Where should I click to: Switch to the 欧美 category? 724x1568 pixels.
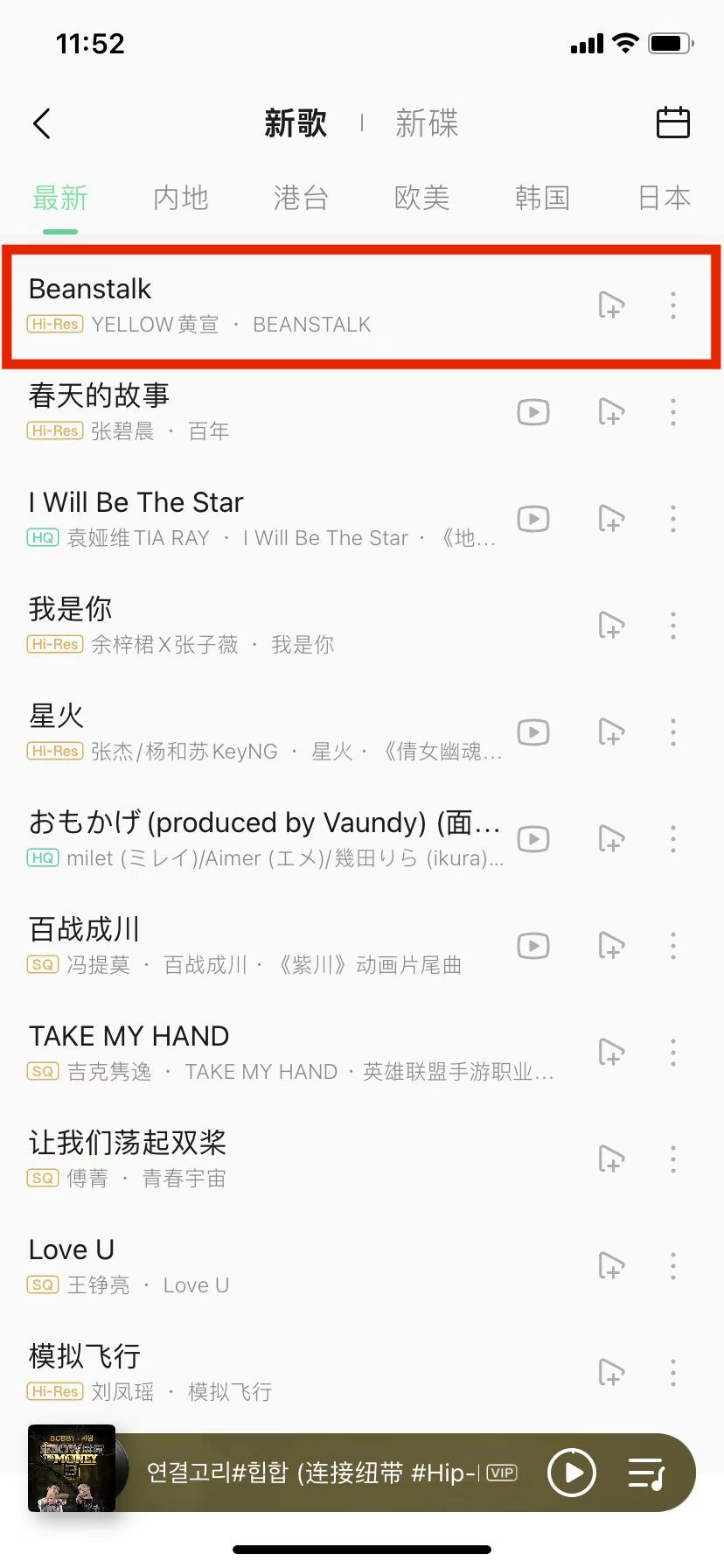coord(421,198)
